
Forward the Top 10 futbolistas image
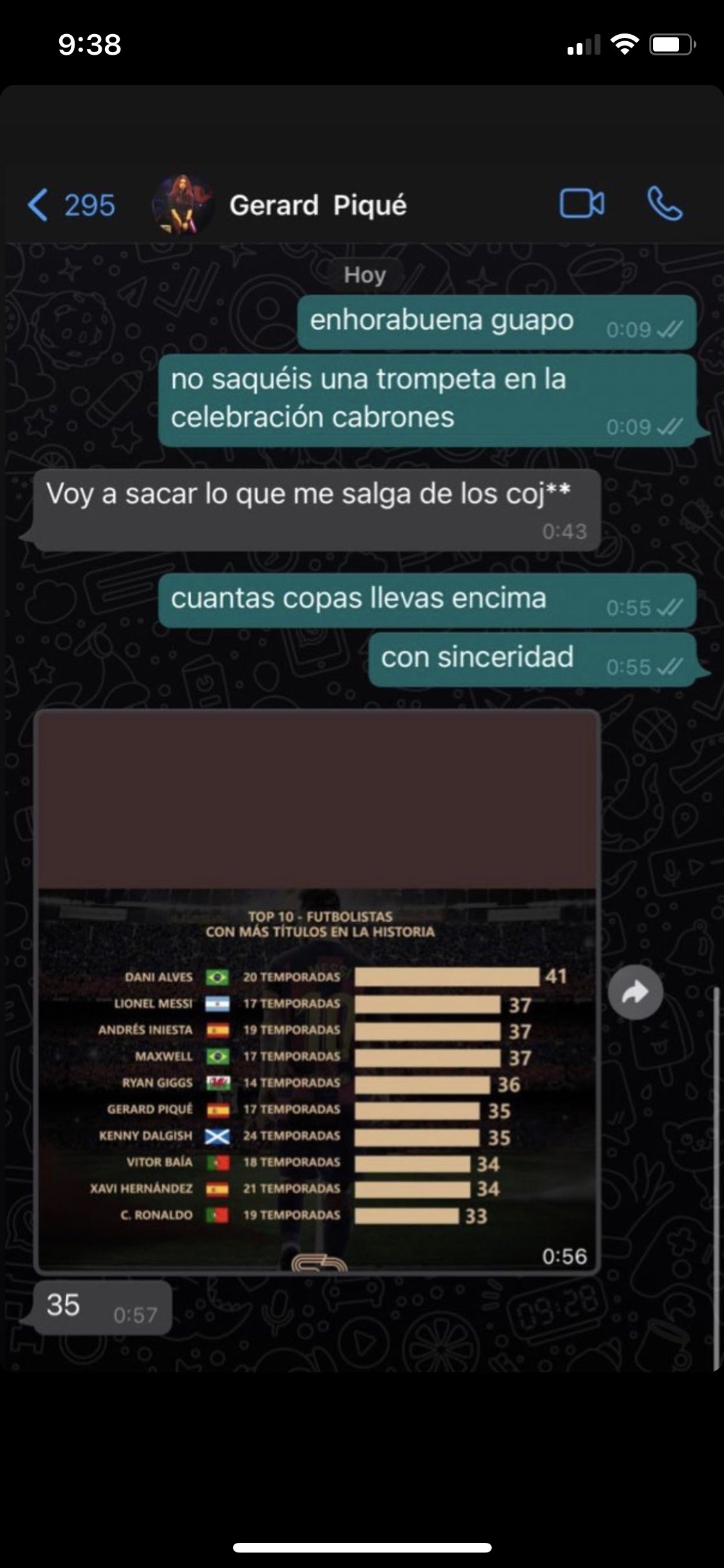(x=635, y=993)
